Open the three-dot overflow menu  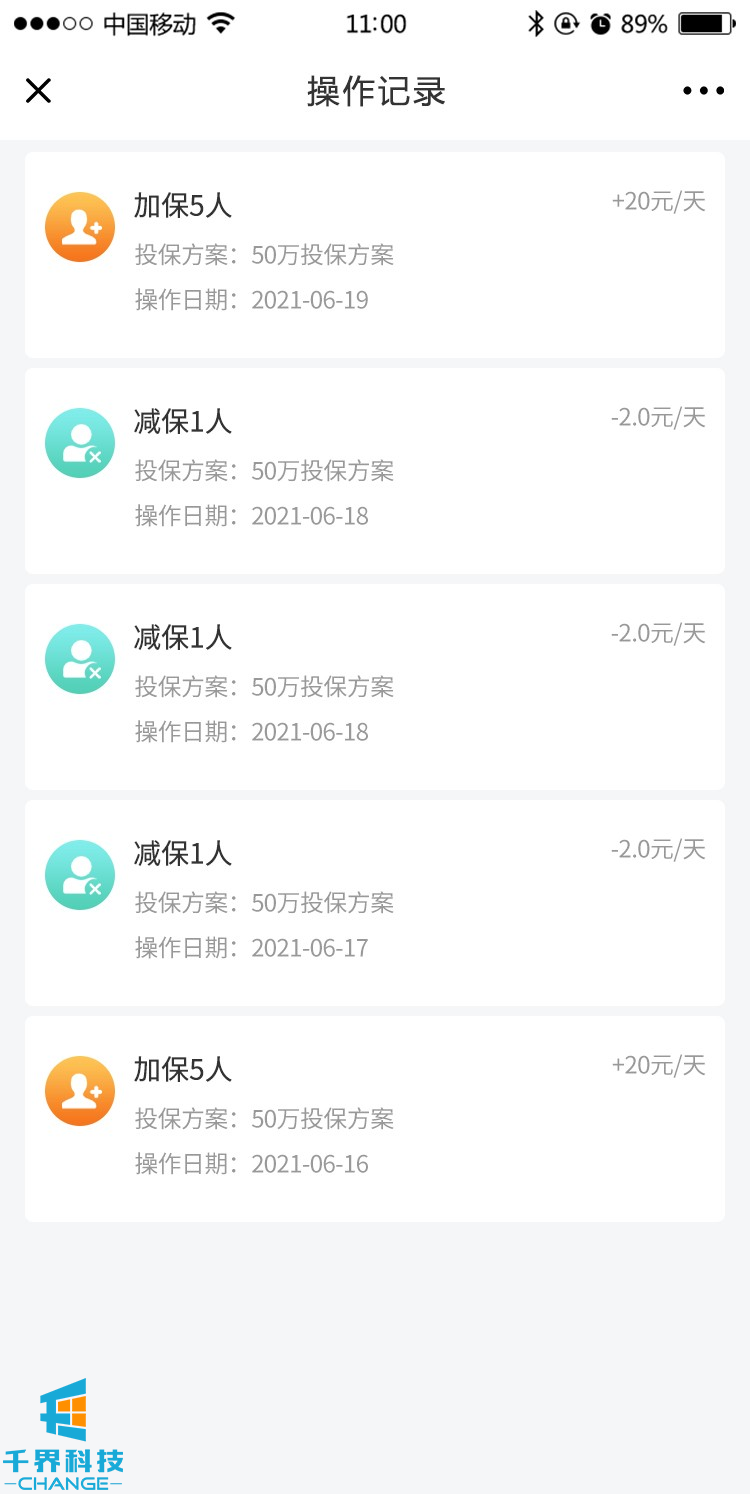(703, 91)
